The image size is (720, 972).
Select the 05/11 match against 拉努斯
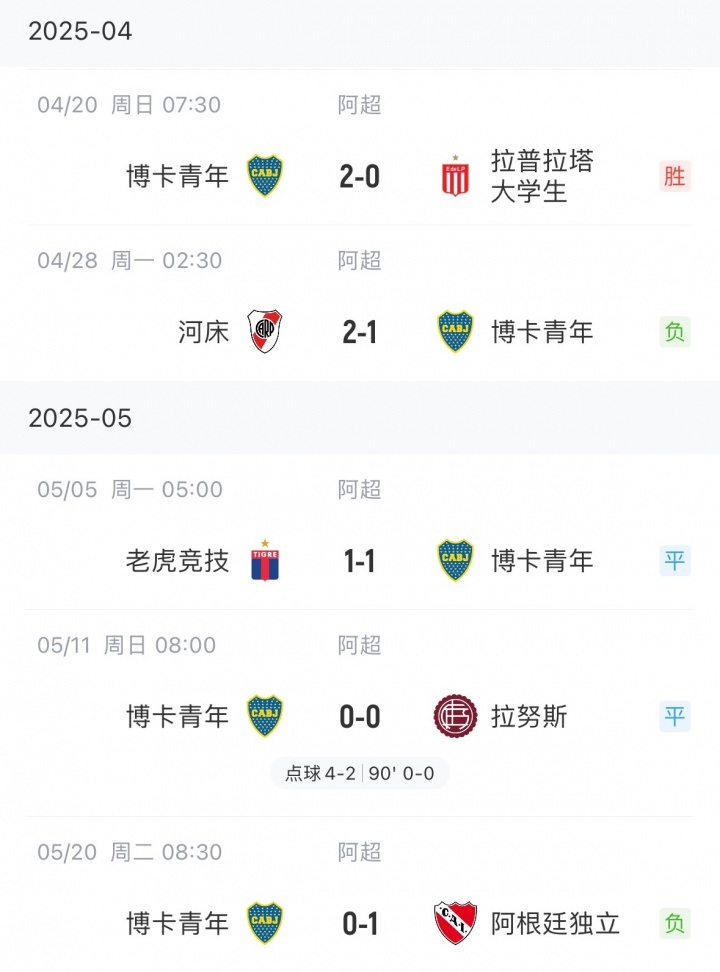(x=360, y=717)
